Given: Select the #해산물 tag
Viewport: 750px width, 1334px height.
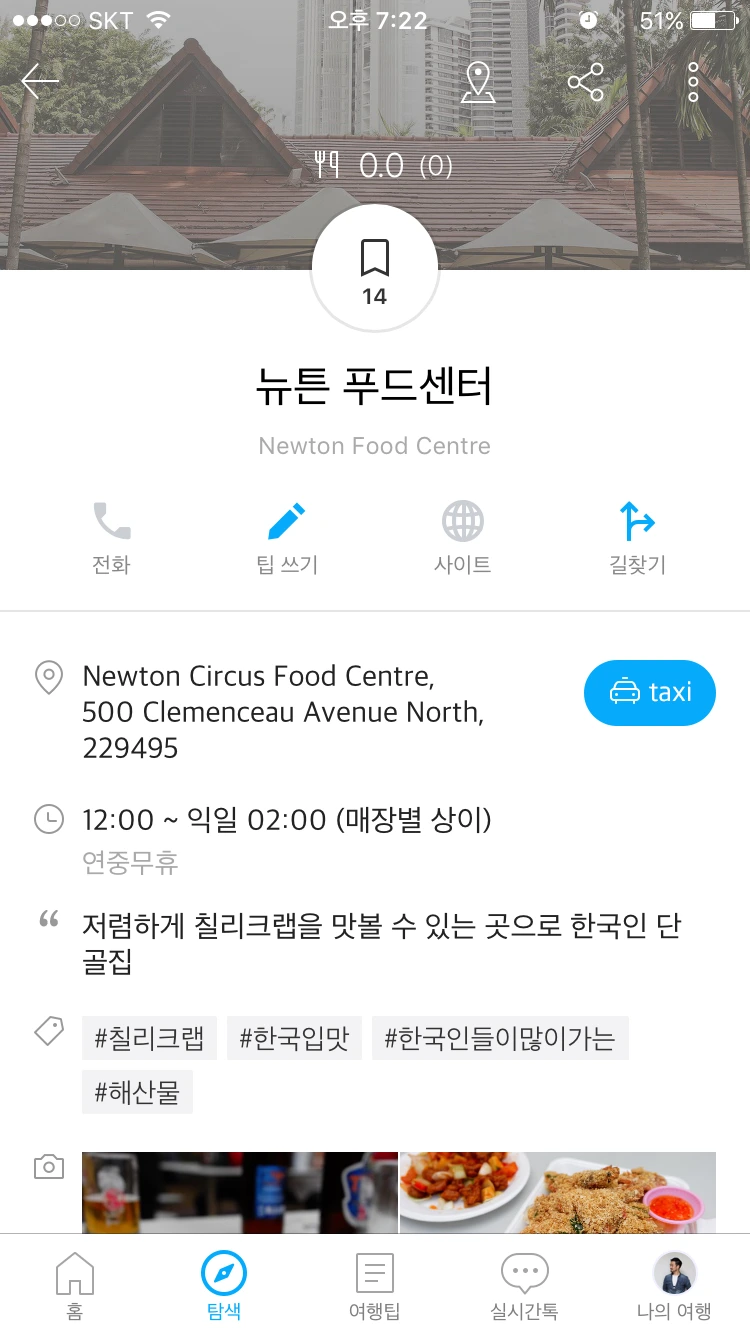Looking at the screenshot, I should [x=137, y=1092].
